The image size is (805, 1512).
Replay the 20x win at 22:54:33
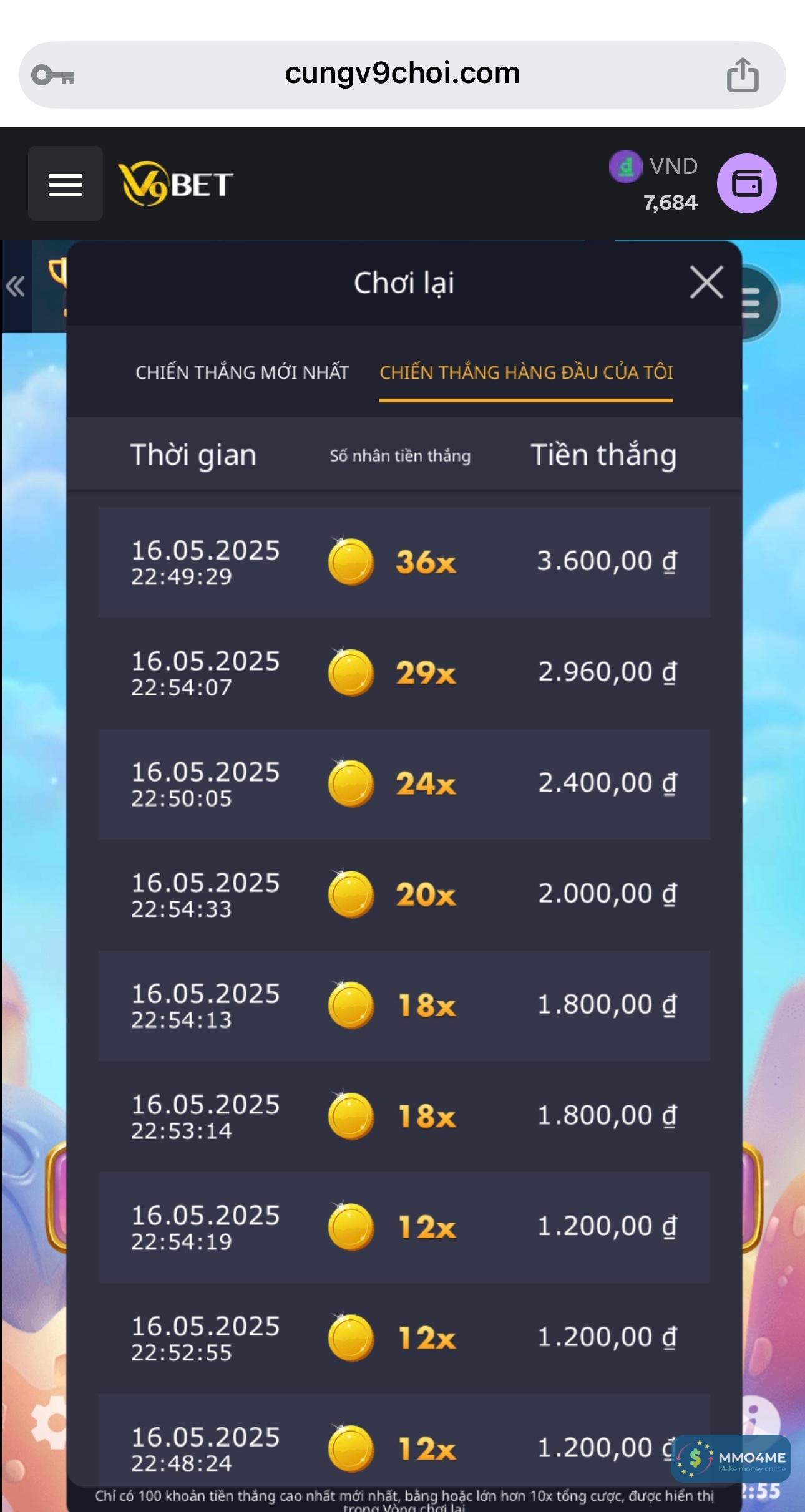(404, 894)
